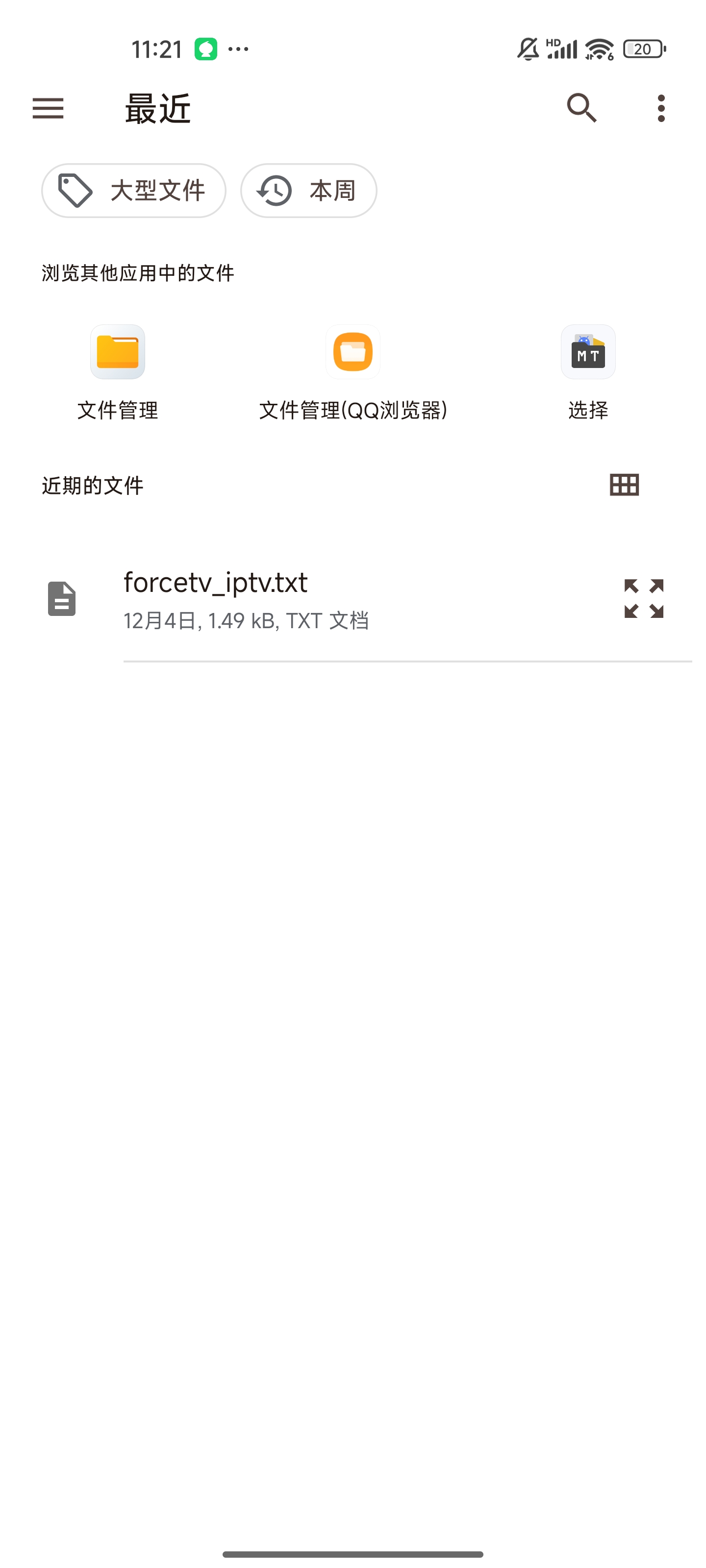Open the navigation drawer menu
This screenshot has width=706, height=1568.
48,108
